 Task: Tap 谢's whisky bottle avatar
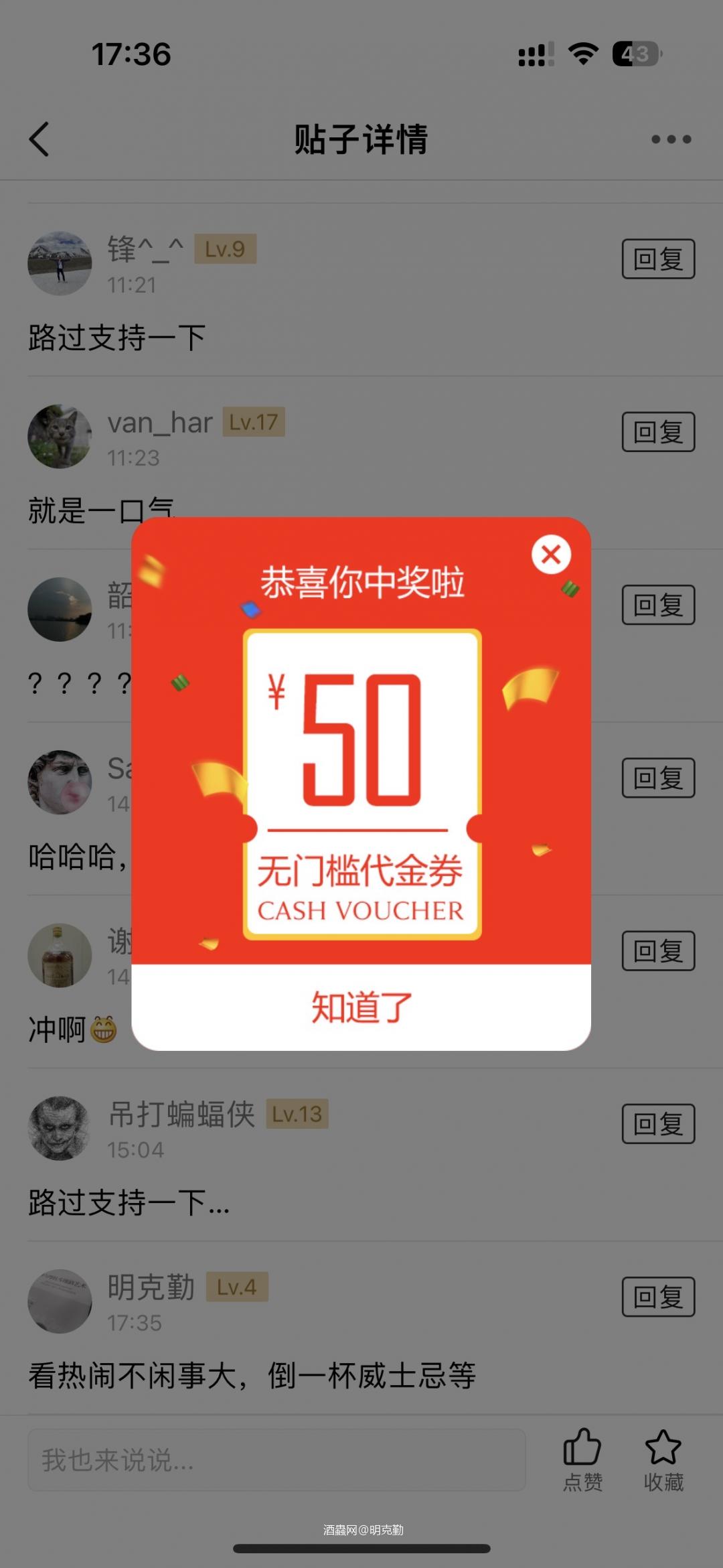[x=59, y=955]
